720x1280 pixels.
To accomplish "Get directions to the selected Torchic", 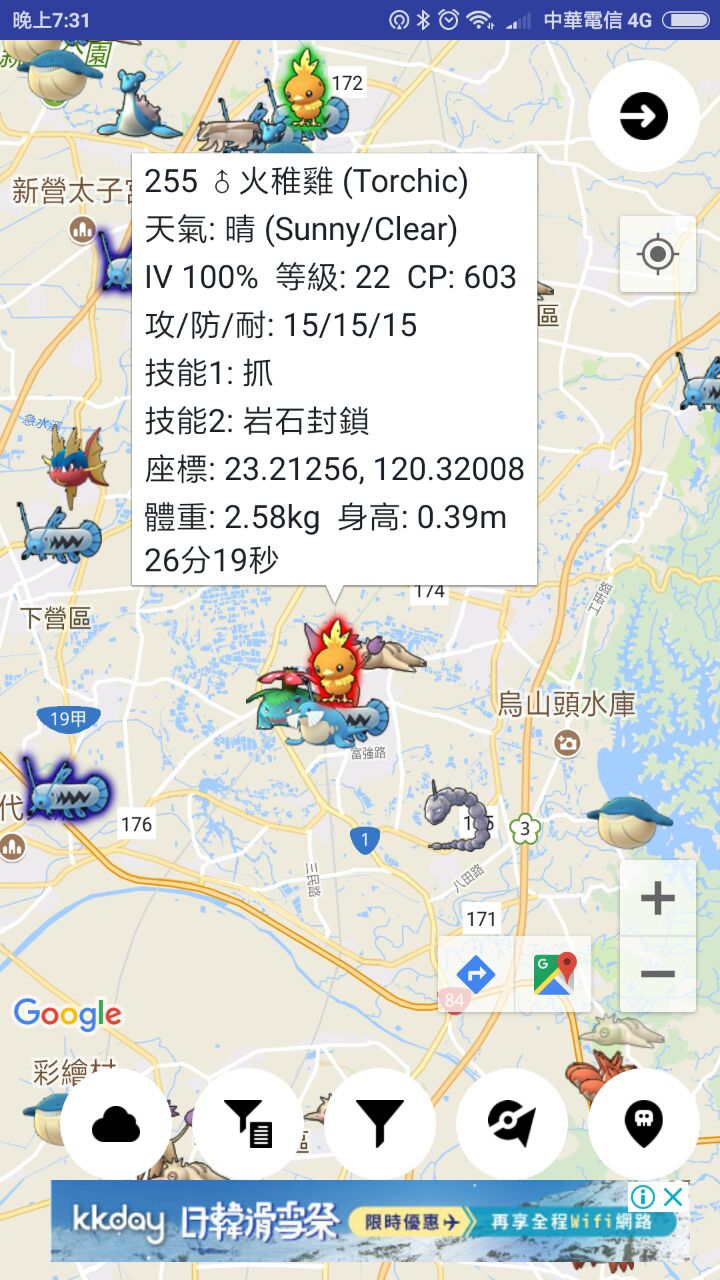I will [476, 974].
